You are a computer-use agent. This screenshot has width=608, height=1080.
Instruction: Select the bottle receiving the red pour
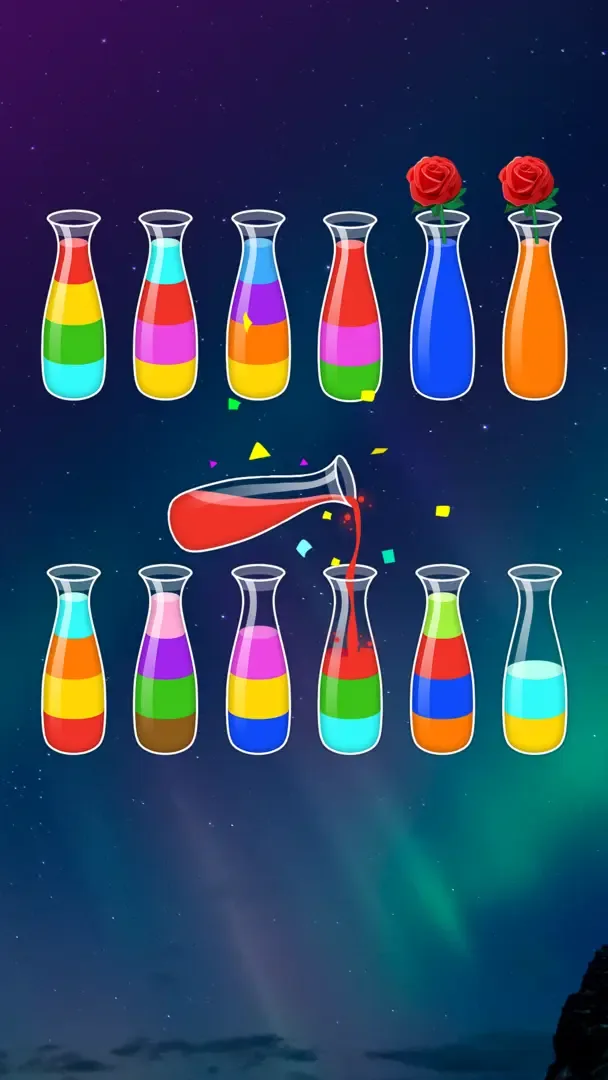[x=350, y=670]
